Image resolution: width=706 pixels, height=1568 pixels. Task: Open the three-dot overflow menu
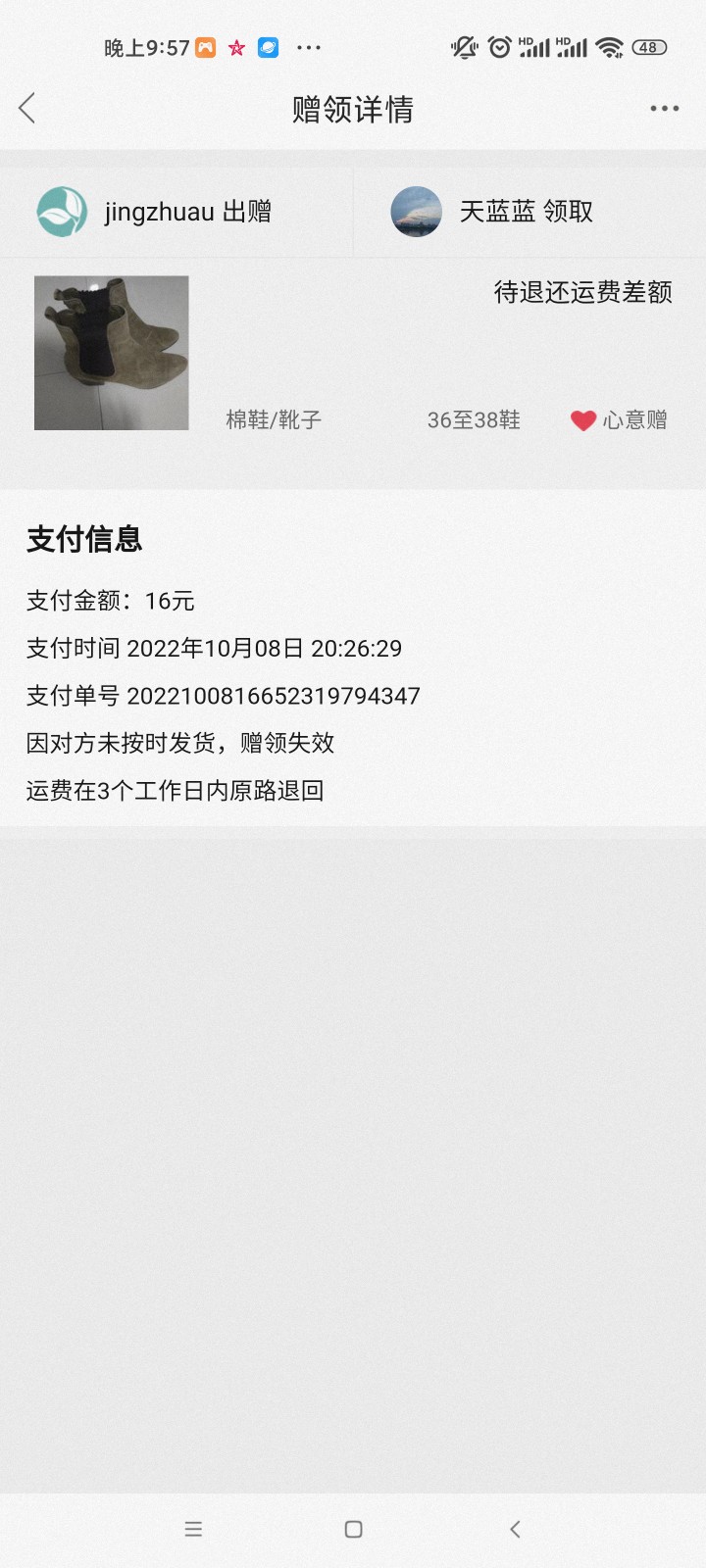tap(664, 109)
